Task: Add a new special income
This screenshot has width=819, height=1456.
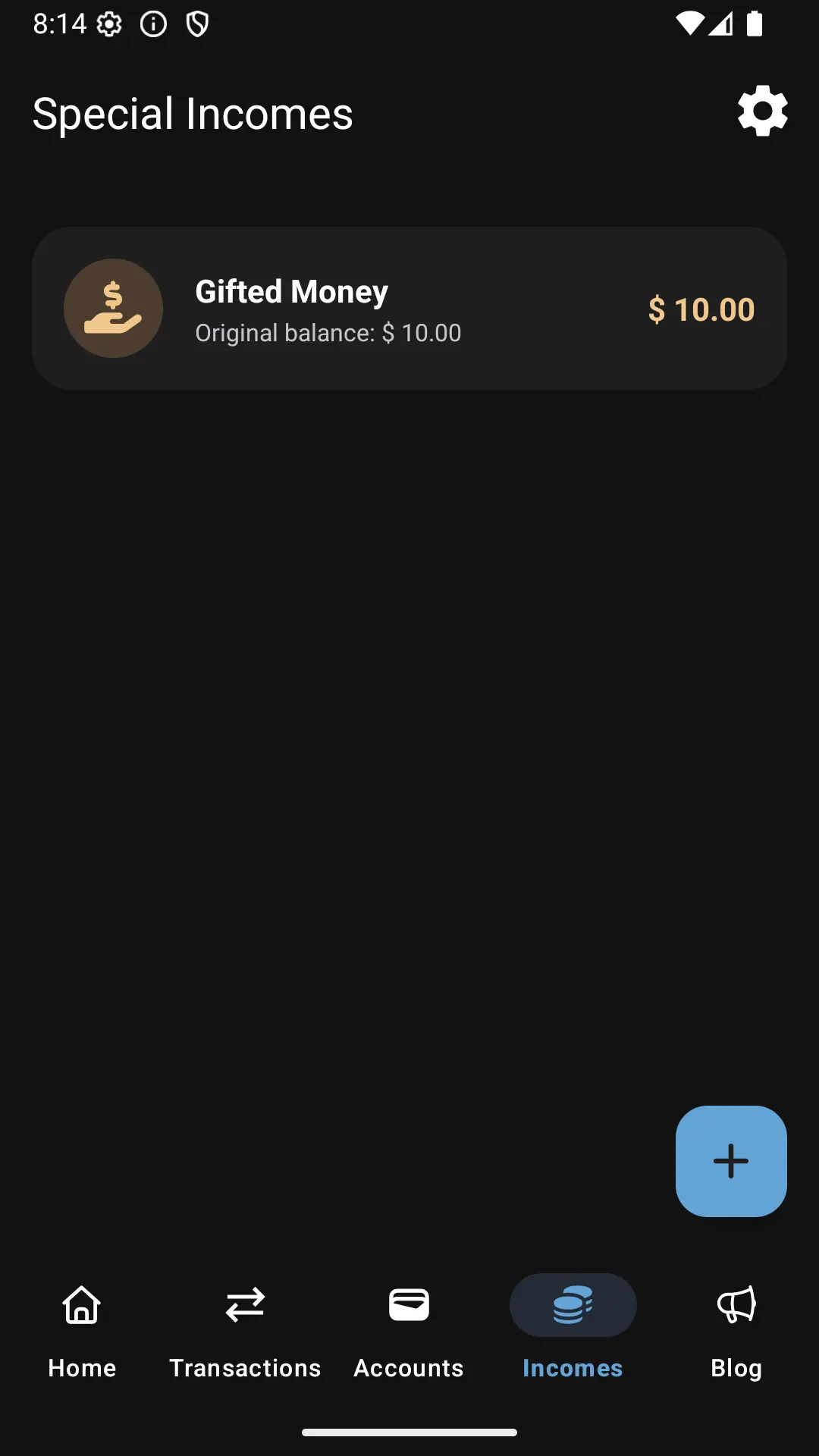Action: coord(730,1161)
